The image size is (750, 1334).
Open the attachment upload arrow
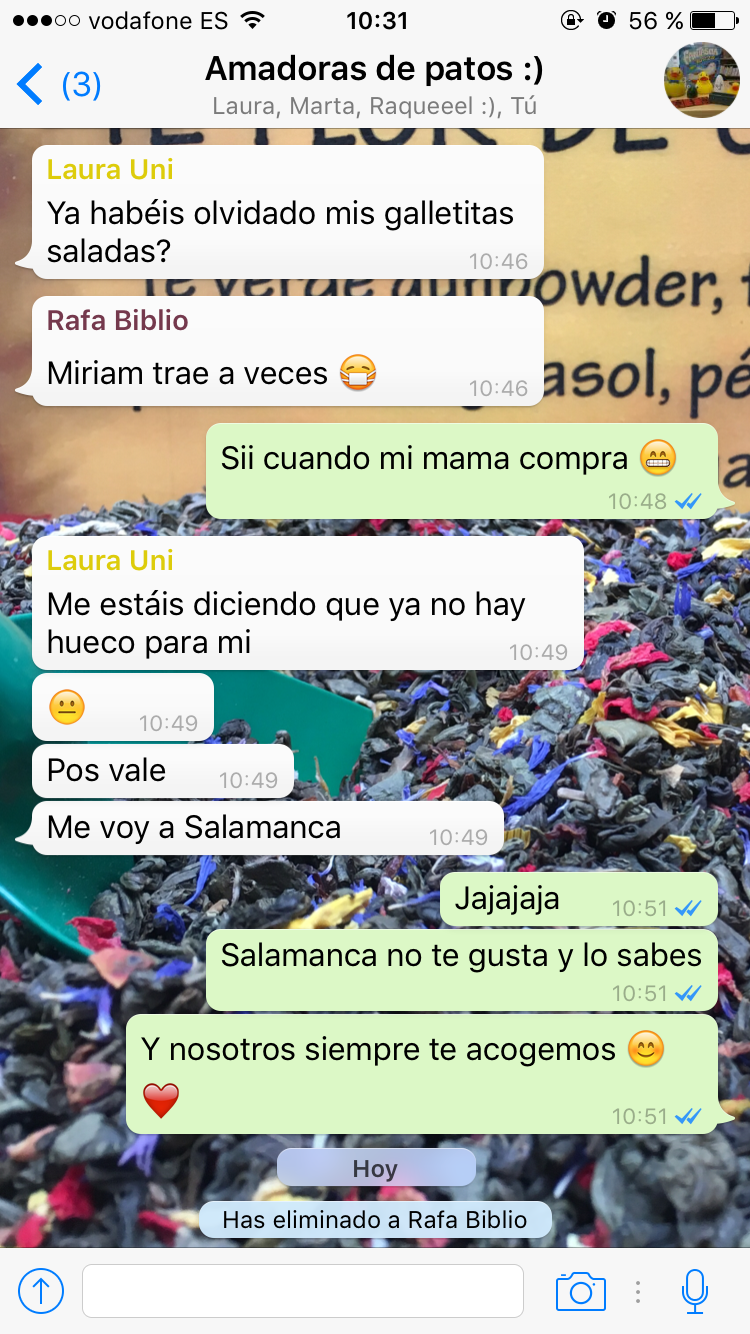click(41, 1290)
